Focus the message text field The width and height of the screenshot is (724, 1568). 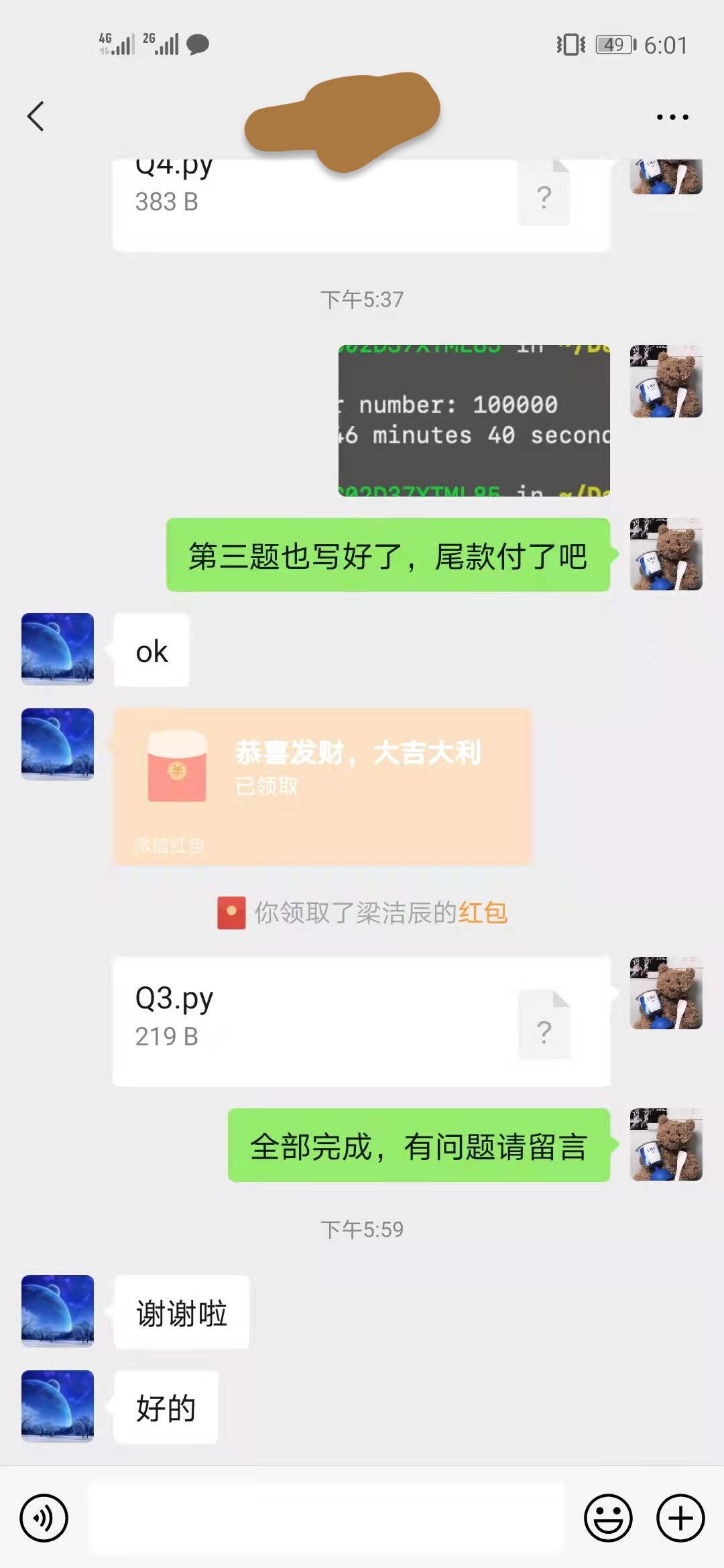click(x=327, y=1518)
